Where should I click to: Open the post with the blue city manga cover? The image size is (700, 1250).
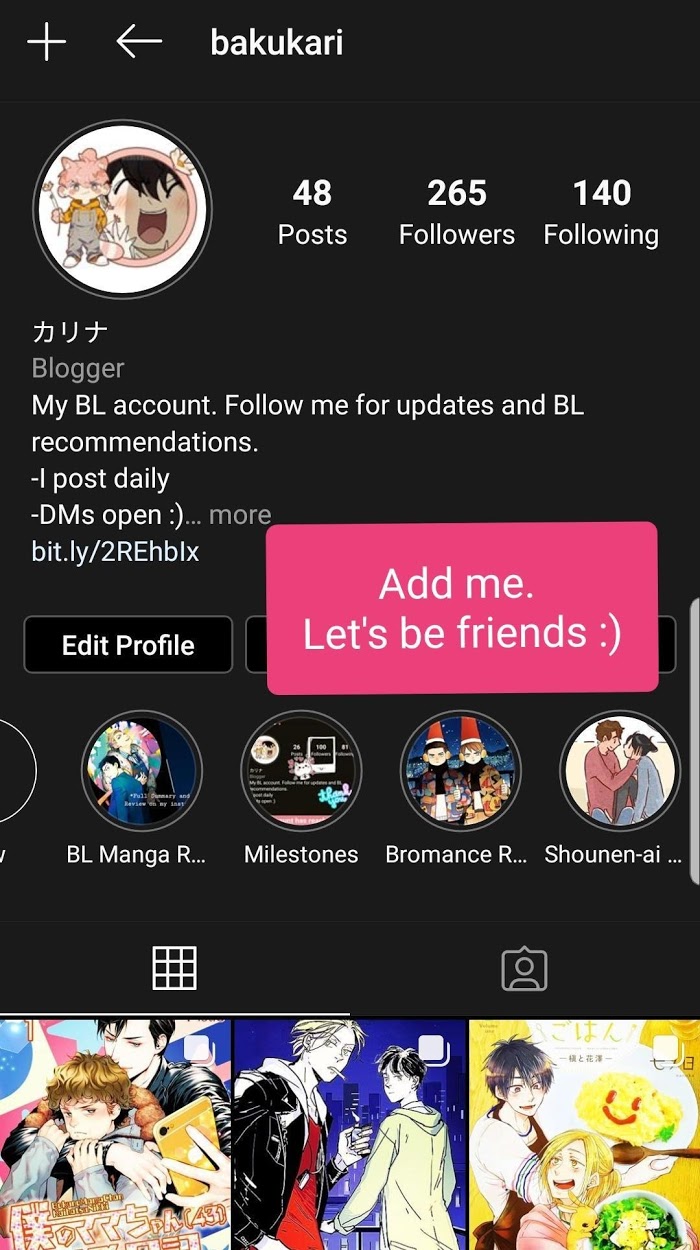coord(350,1135)
